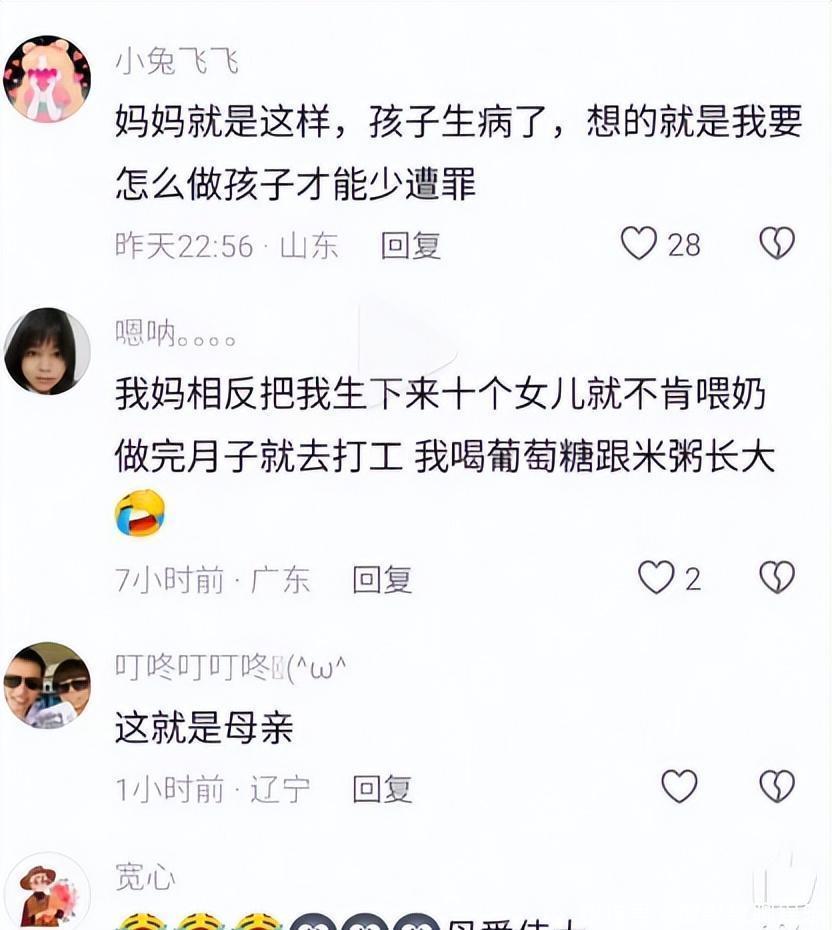Like 嗯呐's comment

(656, 577)
